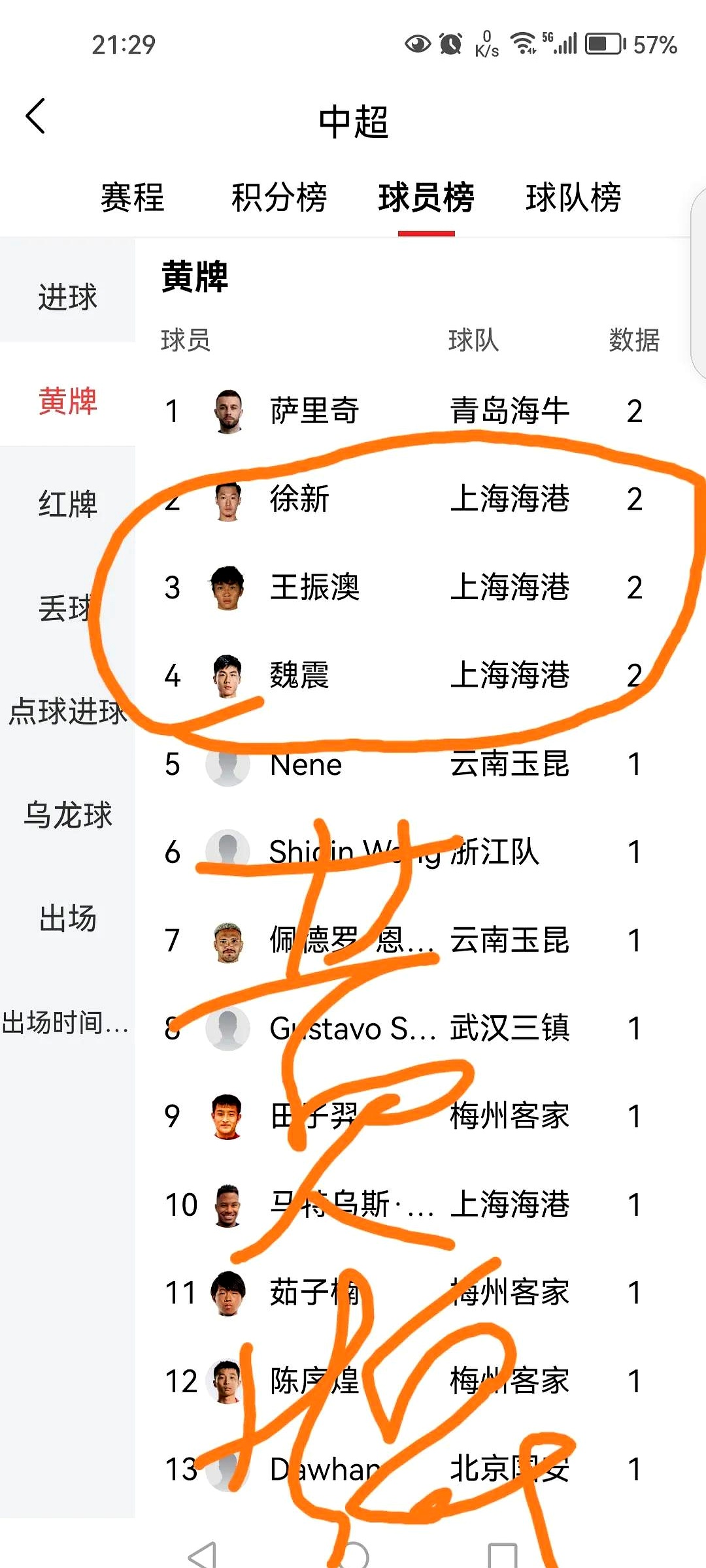Open 丢球 filter in sidebar
Viewport: 706px width, 1568px height.
click(65, 608)
